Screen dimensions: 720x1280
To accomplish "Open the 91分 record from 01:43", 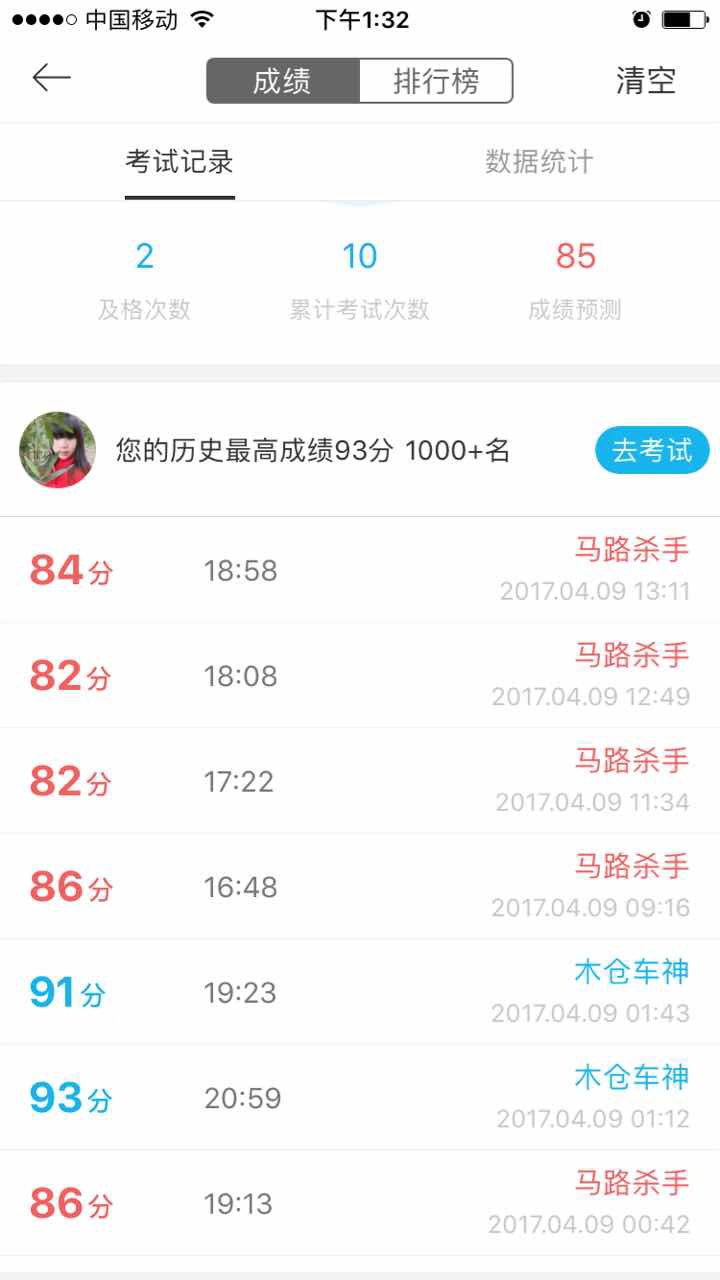I will tap(360, 992).
